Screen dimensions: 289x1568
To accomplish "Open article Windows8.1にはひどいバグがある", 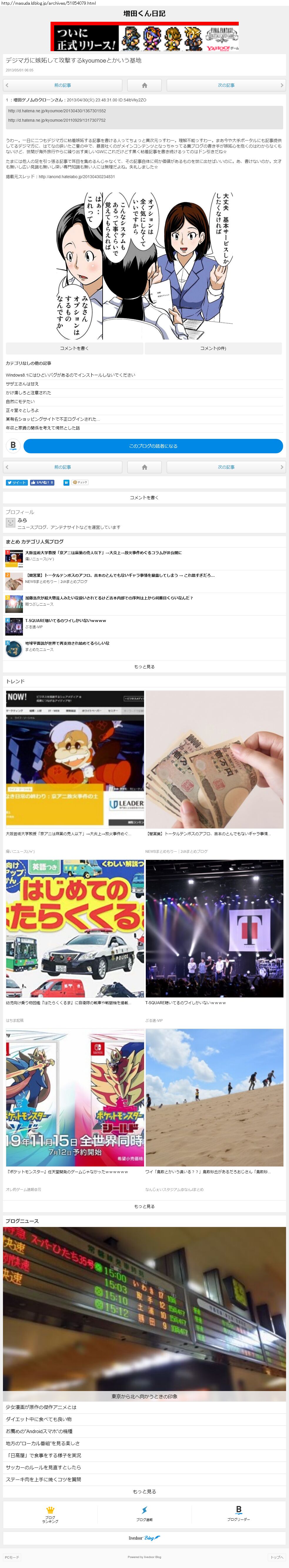I will tap(71, 375).
